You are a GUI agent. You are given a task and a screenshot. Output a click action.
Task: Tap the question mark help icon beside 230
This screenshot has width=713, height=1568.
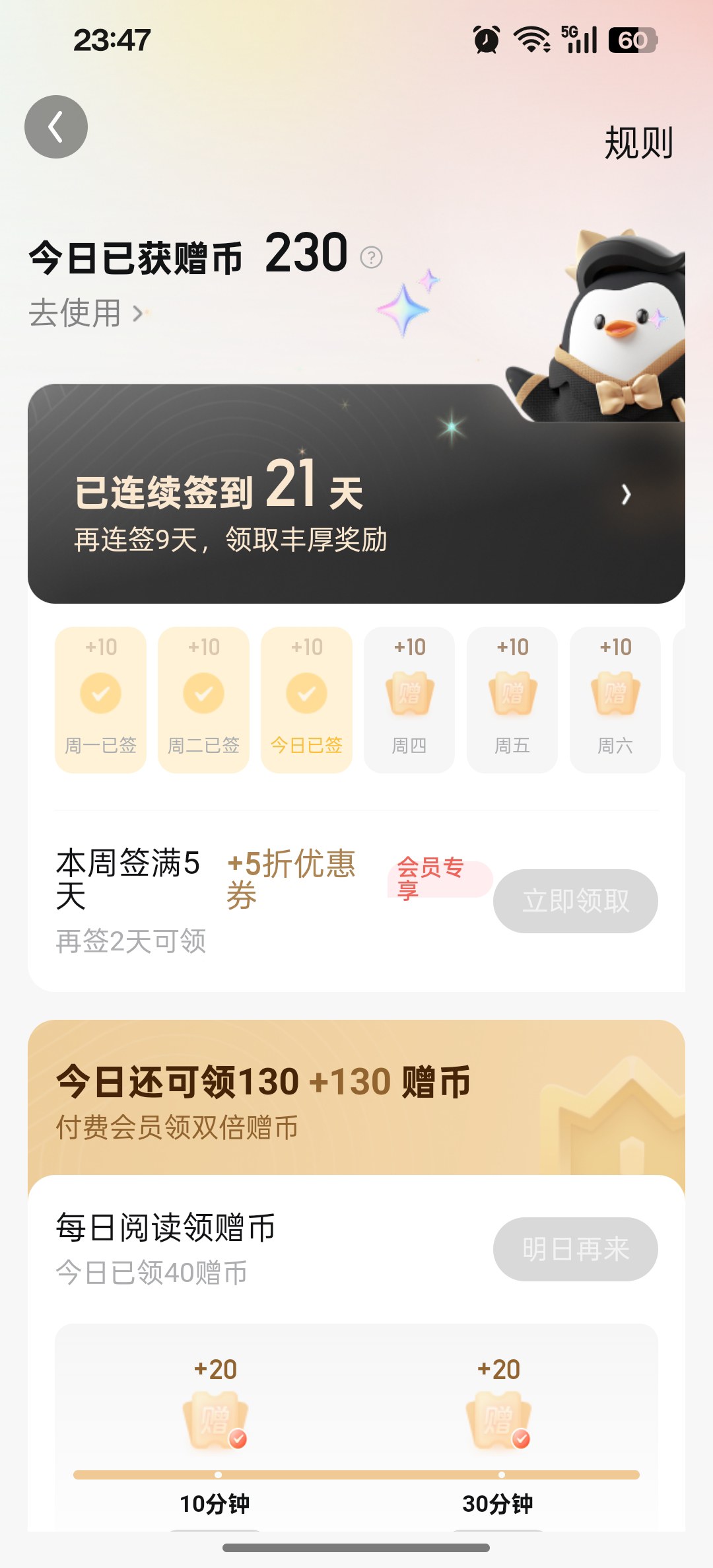point(371,257)
